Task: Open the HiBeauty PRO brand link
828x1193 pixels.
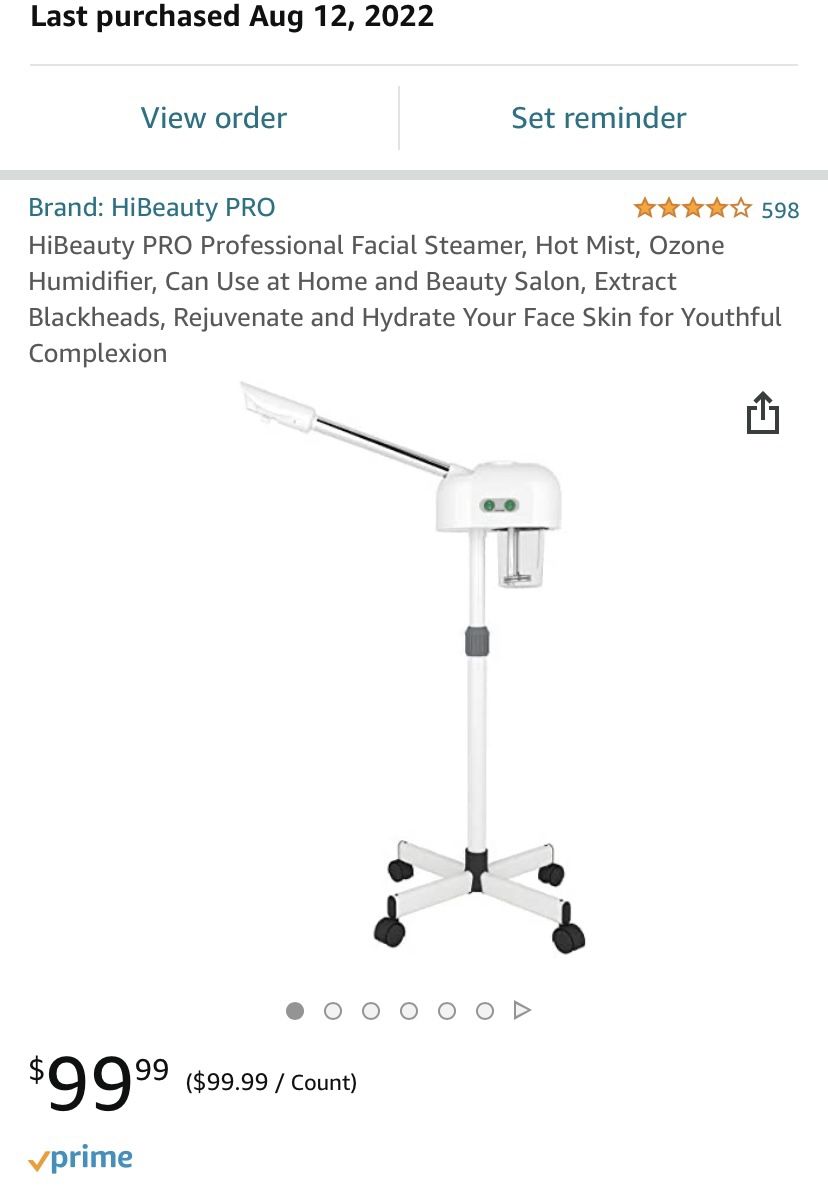Action: (x=152, y=208)
